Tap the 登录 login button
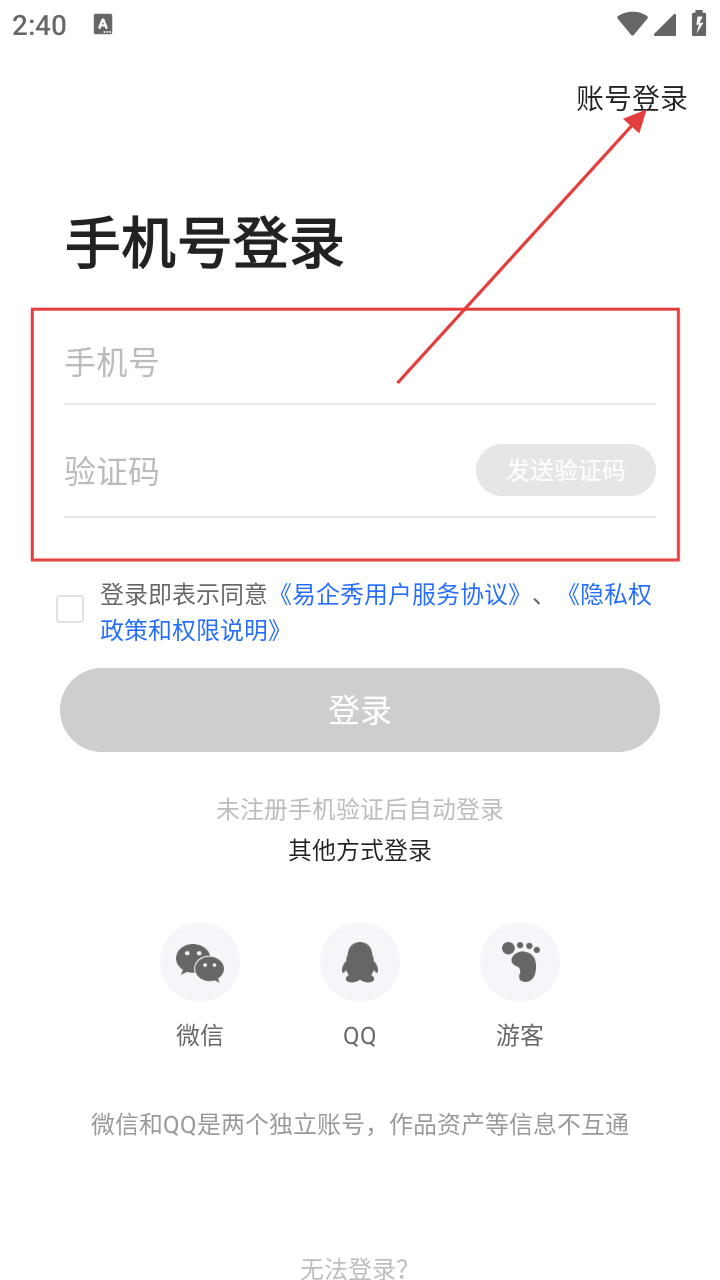 [360, 710]
